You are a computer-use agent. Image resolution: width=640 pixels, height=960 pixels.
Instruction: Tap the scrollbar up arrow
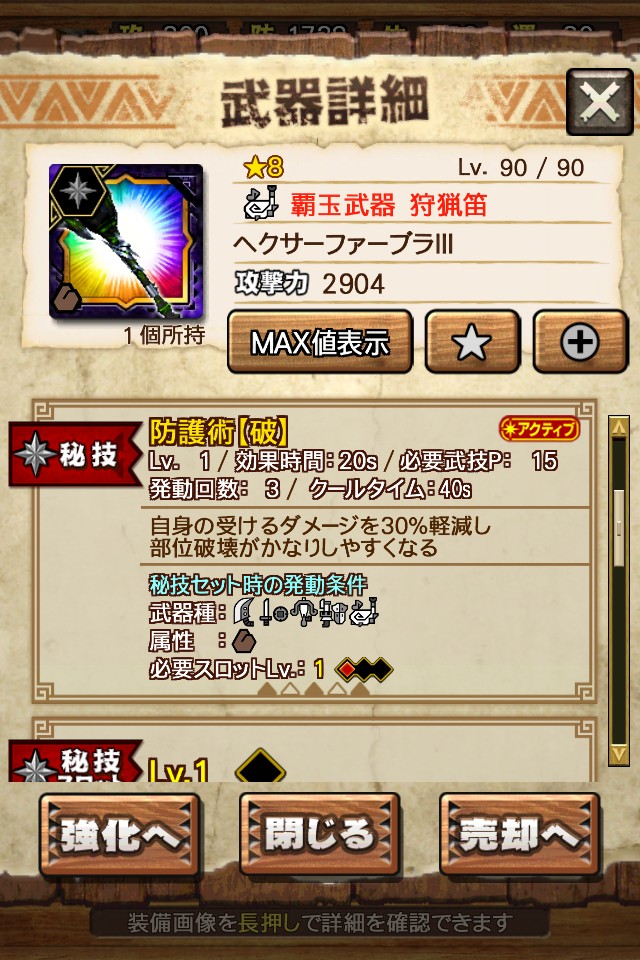(x=618, y=427)
